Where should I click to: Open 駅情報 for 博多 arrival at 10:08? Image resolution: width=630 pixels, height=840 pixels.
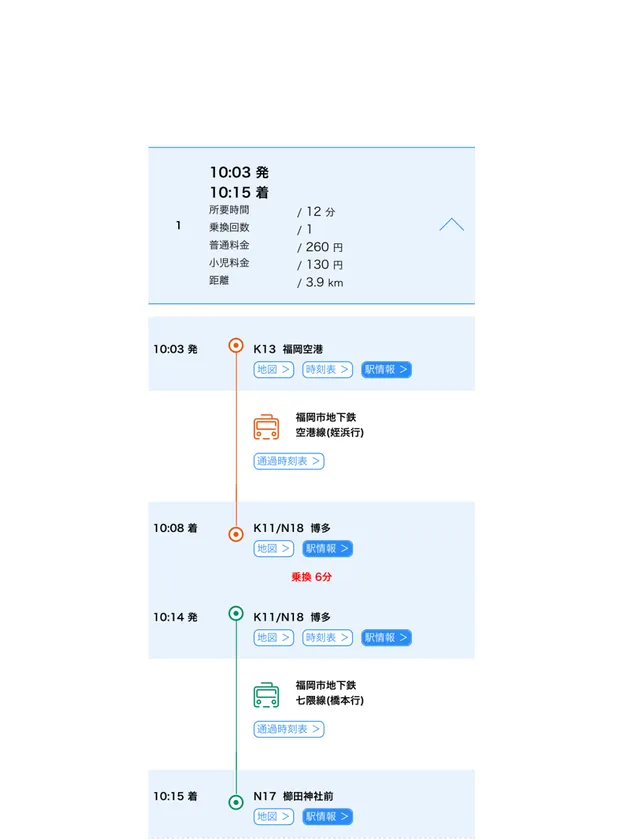[328, 549]
